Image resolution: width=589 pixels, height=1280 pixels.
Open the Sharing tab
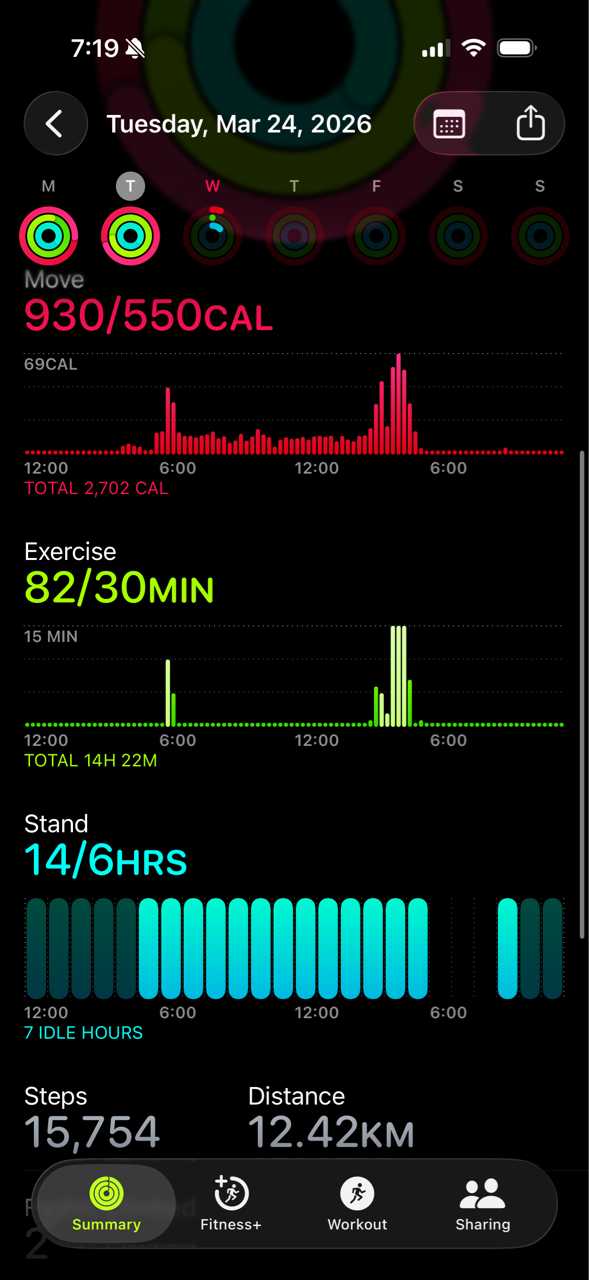pos(482,1203)
